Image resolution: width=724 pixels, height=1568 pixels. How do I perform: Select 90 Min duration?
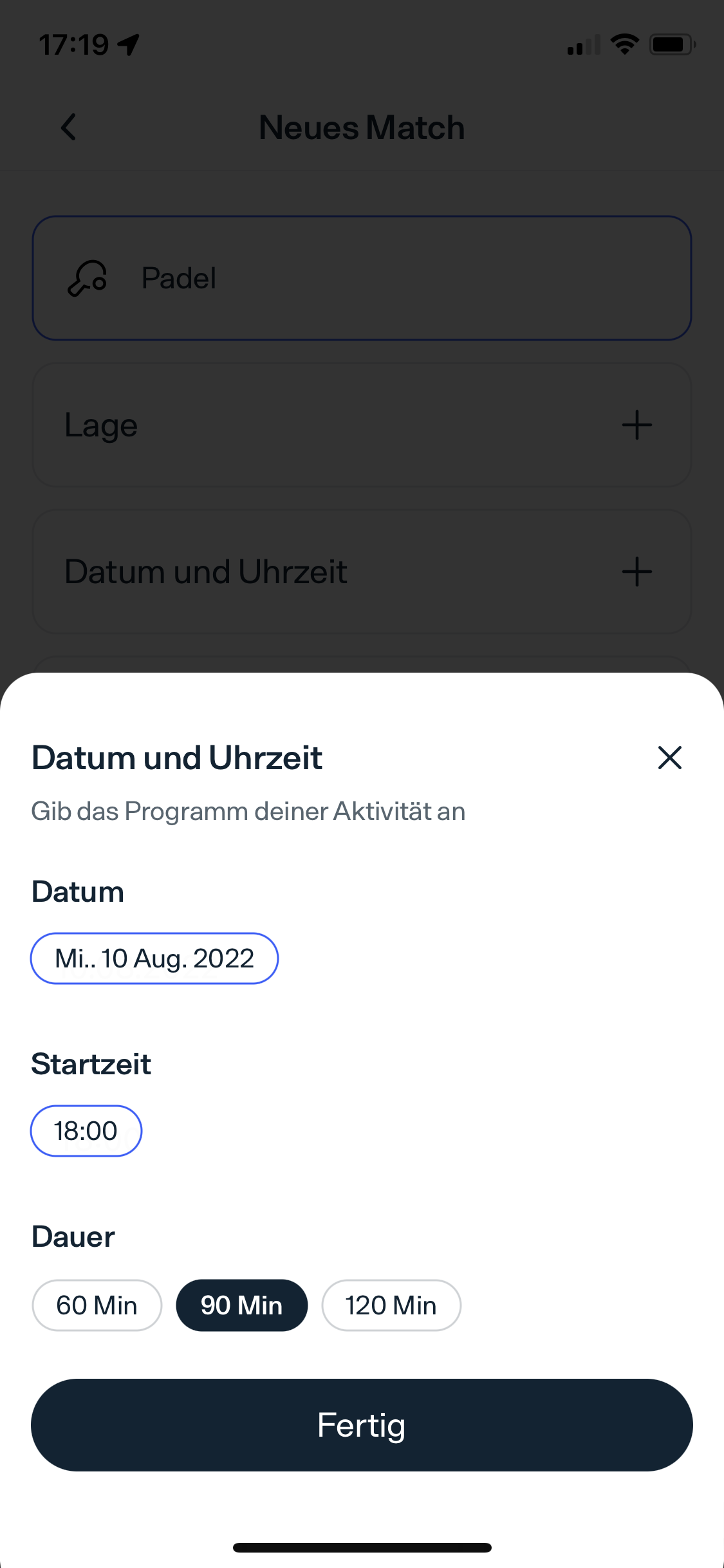pos(242,1305)
